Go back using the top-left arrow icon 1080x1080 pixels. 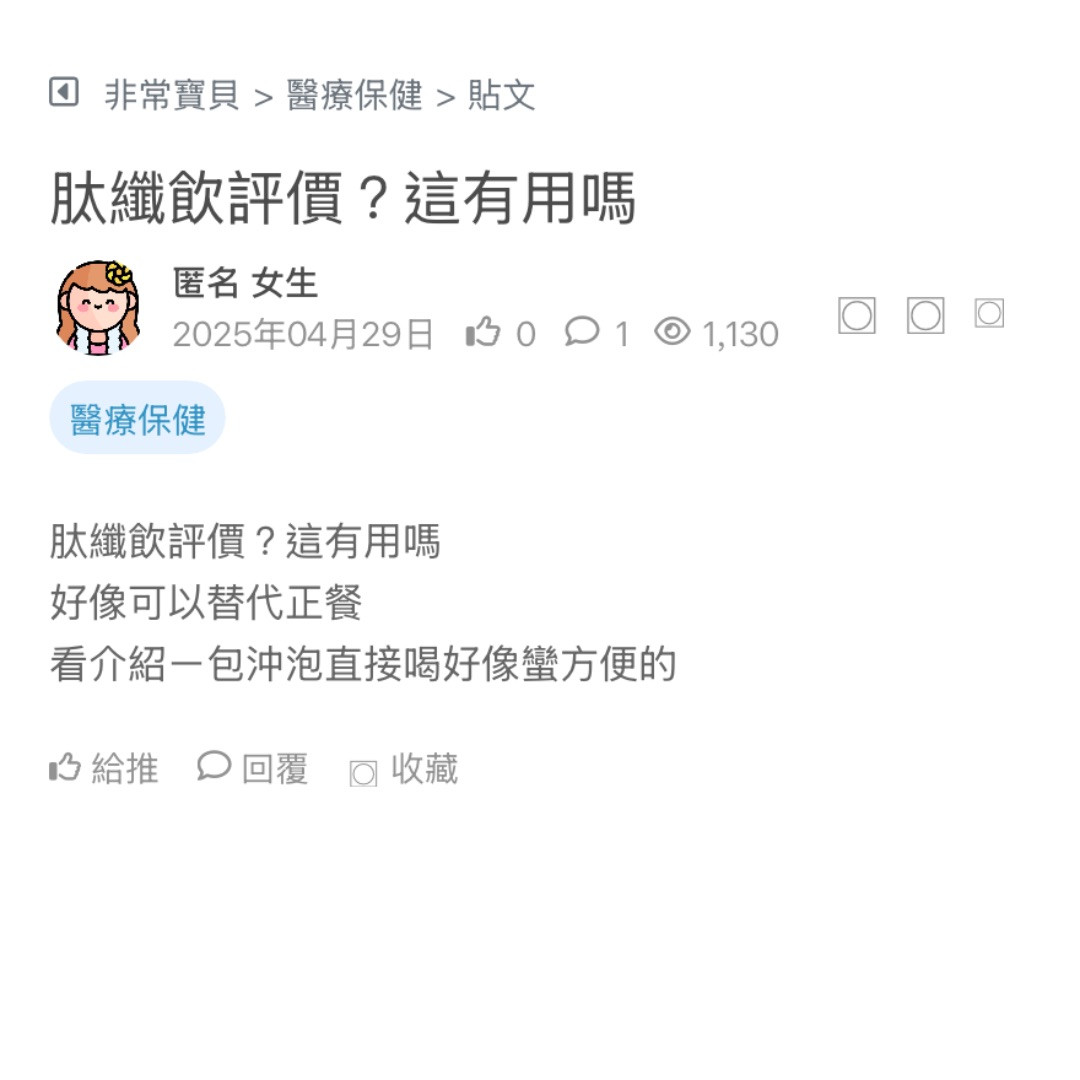click(x=64, y=93)
